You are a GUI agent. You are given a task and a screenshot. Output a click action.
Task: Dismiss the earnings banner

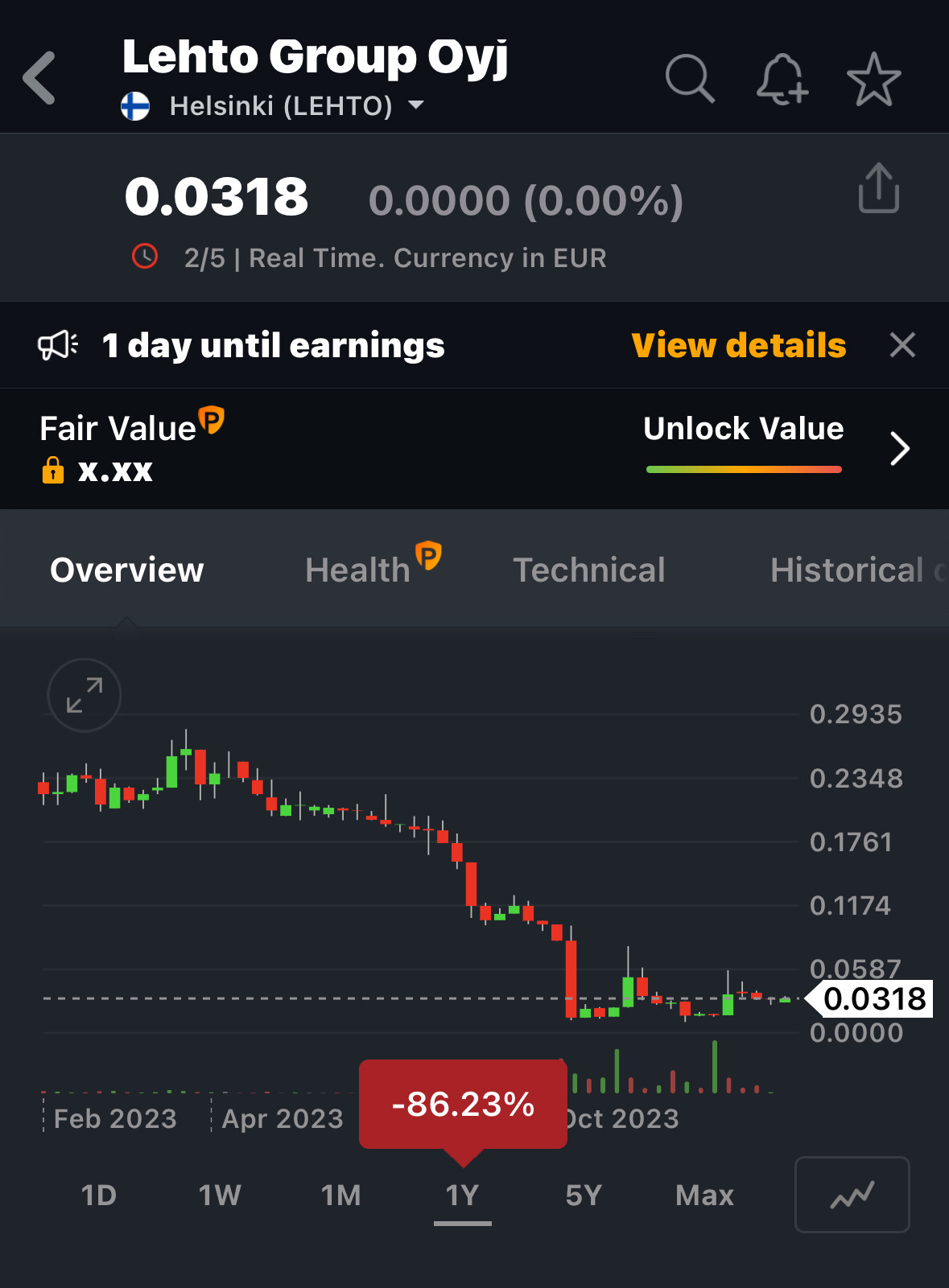902,345
